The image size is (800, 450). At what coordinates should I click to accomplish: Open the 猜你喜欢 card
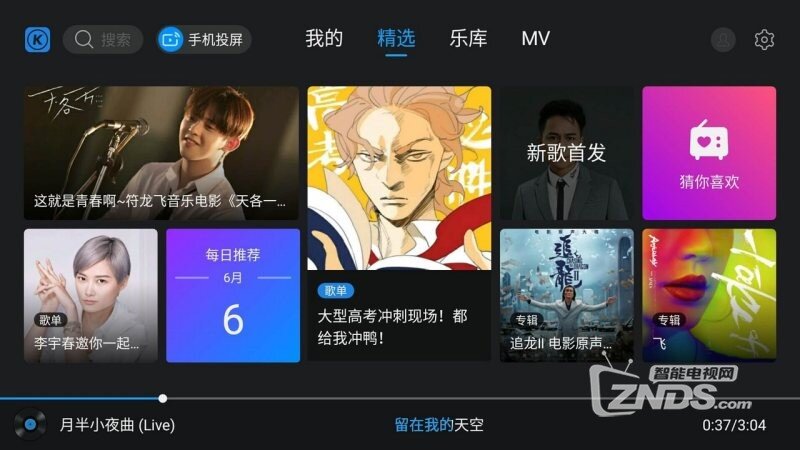[709, 152]
